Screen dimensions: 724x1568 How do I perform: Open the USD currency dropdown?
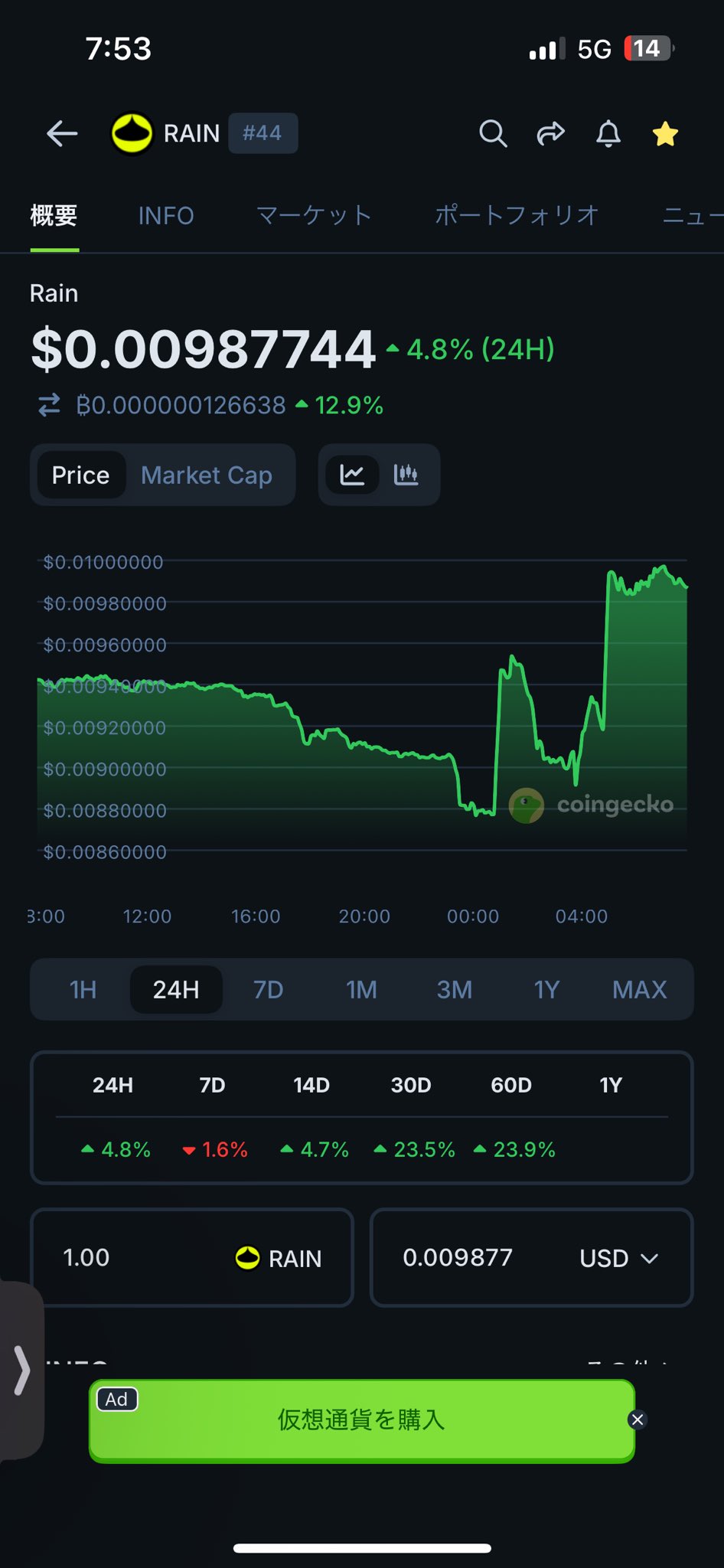[x=618, y=1258]
